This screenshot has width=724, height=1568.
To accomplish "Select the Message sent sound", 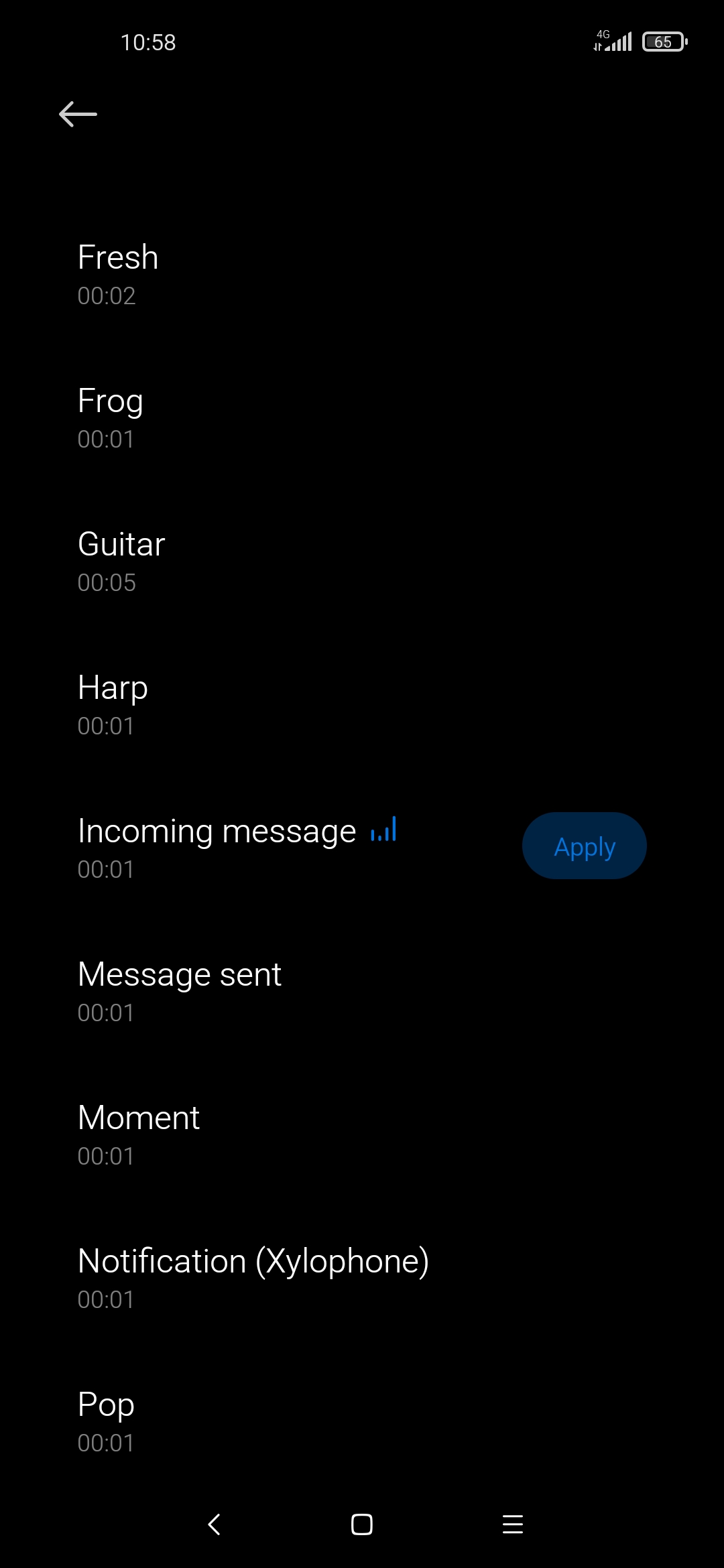I will tap(362, 992).
